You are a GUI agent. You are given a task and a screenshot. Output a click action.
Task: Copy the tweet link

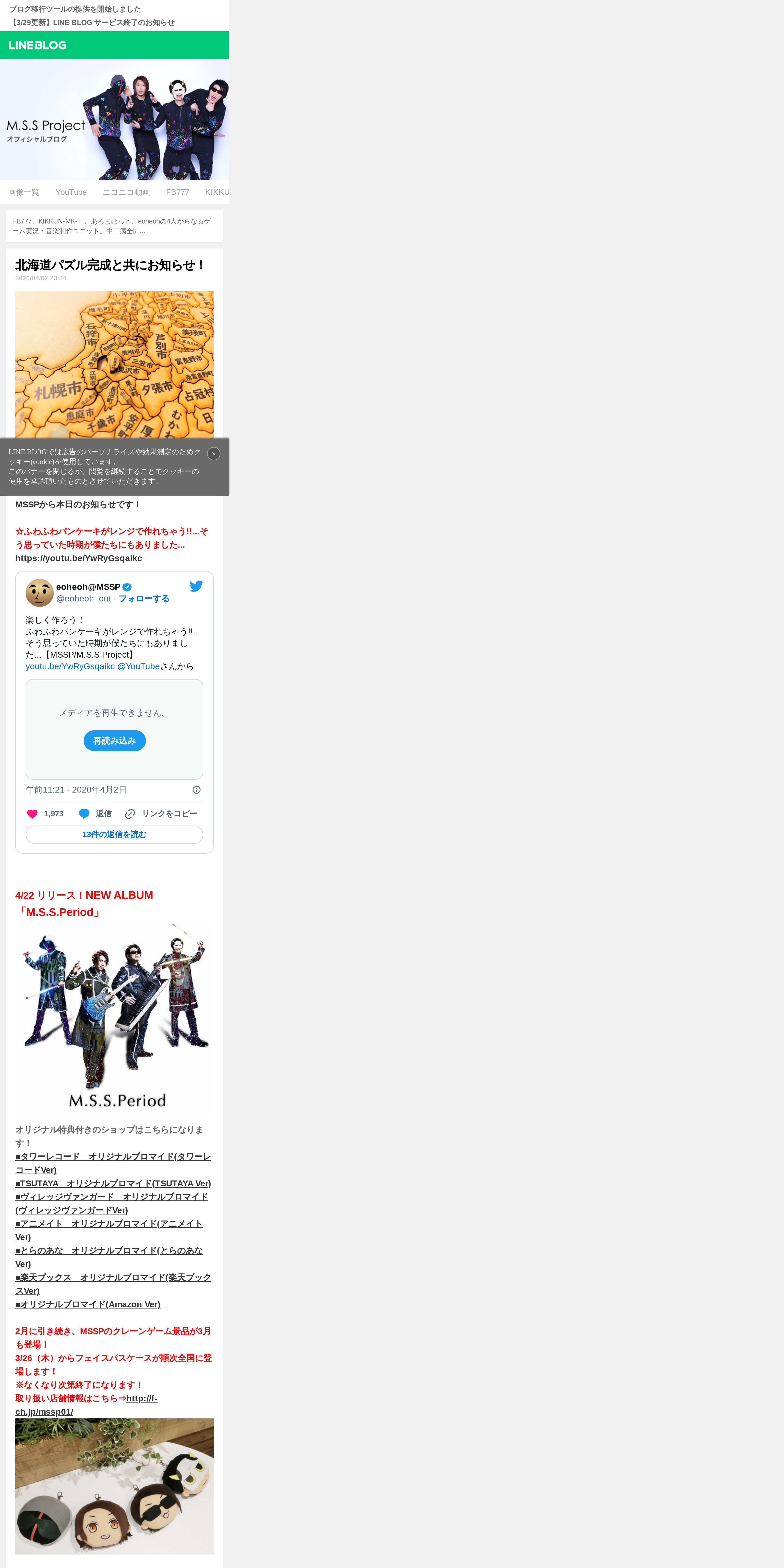[x=161, y=814]
